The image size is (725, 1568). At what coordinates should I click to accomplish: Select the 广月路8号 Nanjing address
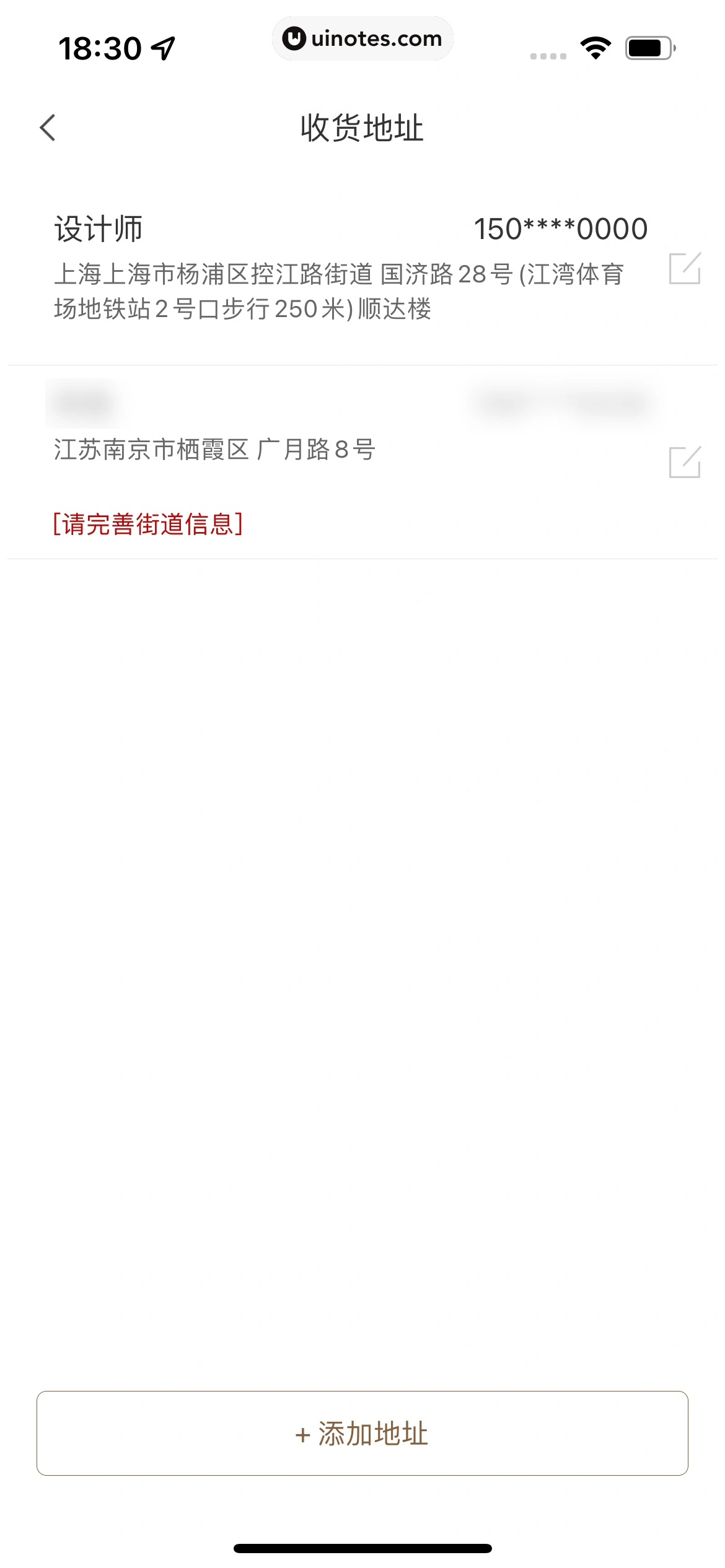[214, 450]
